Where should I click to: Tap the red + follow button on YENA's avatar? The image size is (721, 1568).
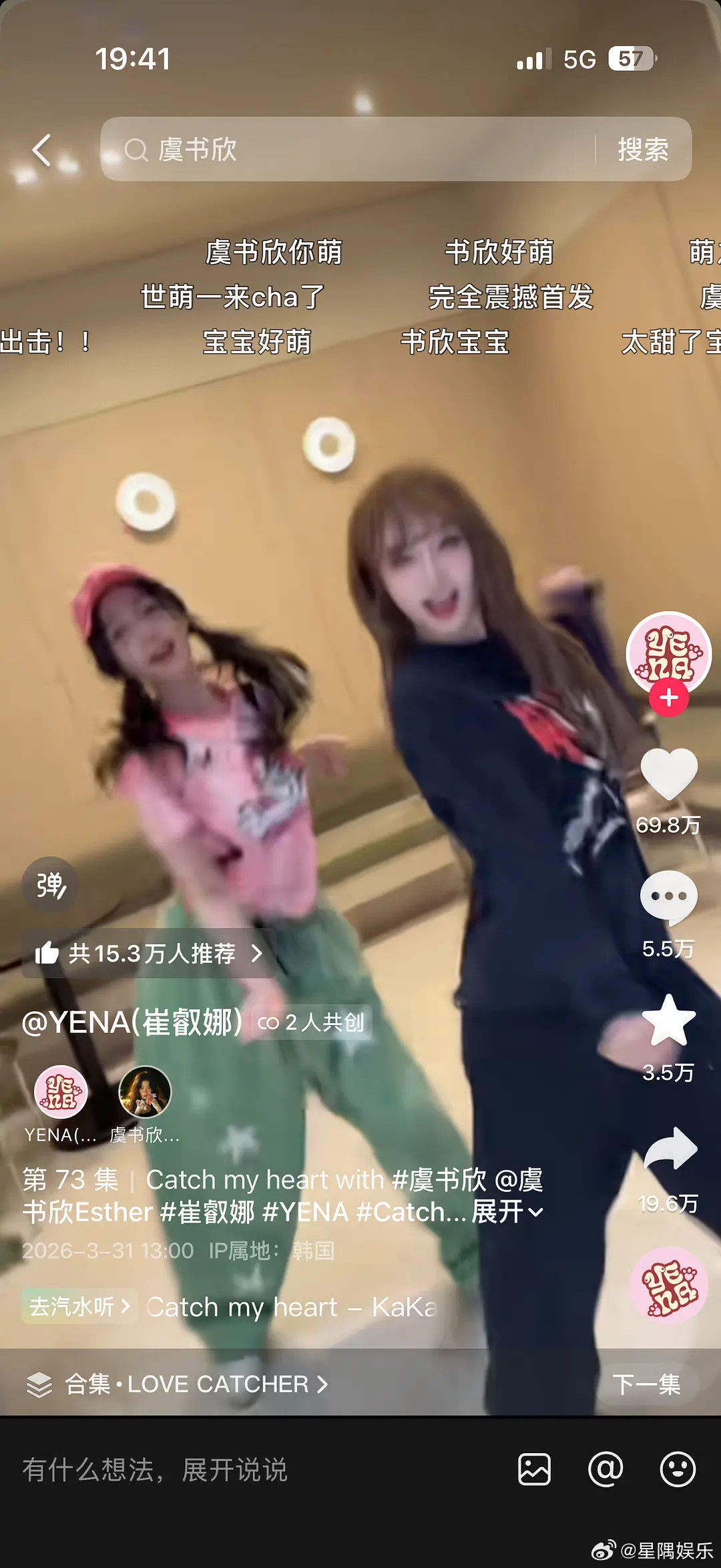tap(668, 697)
